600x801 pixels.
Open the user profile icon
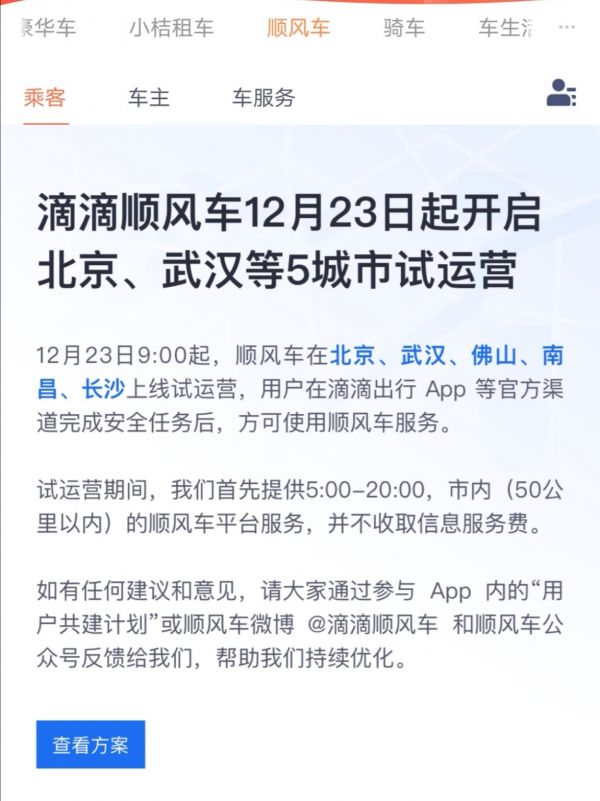pos(560,95)
